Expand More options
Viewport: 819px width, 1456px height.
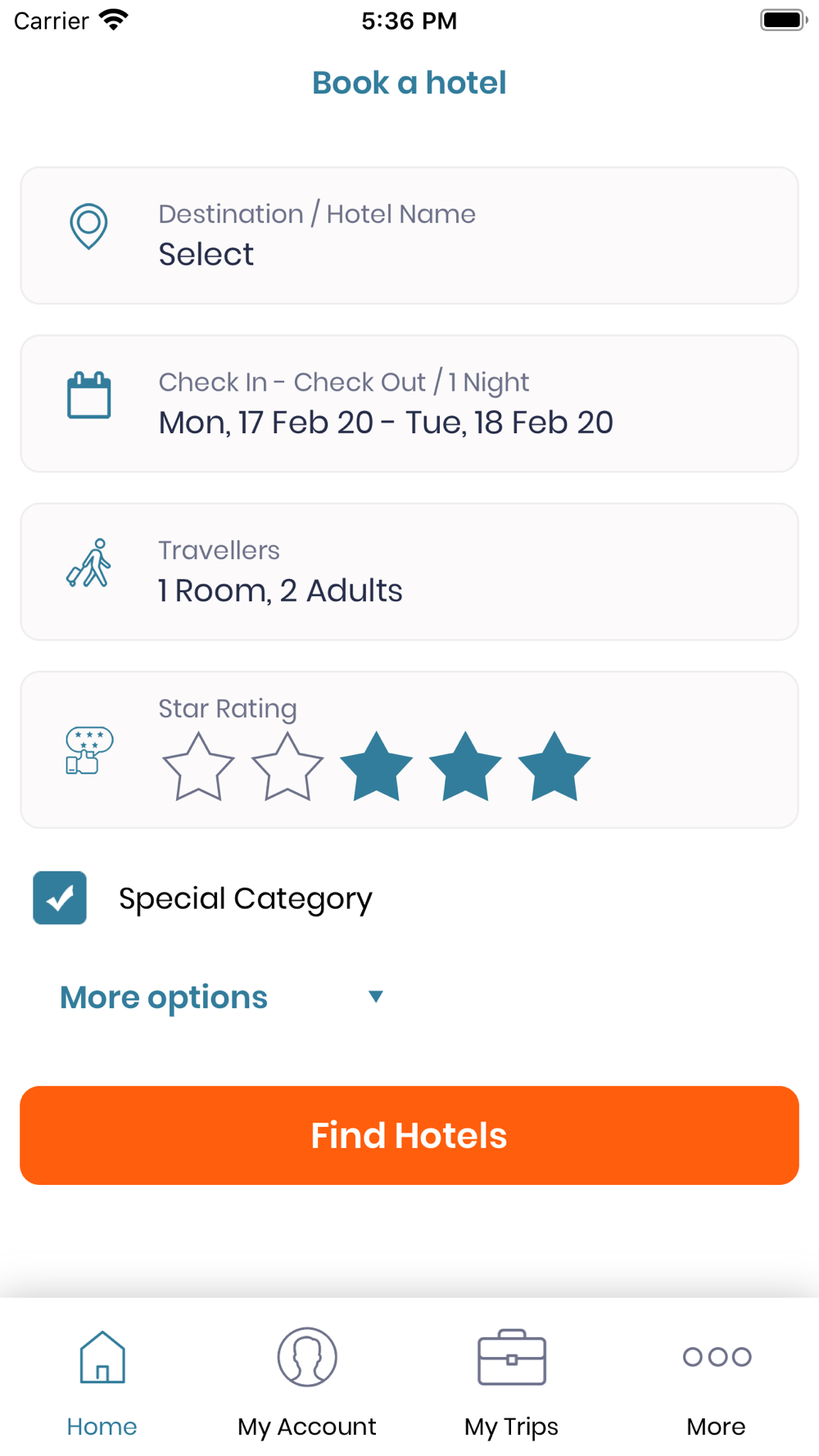[x=221, y=997]
